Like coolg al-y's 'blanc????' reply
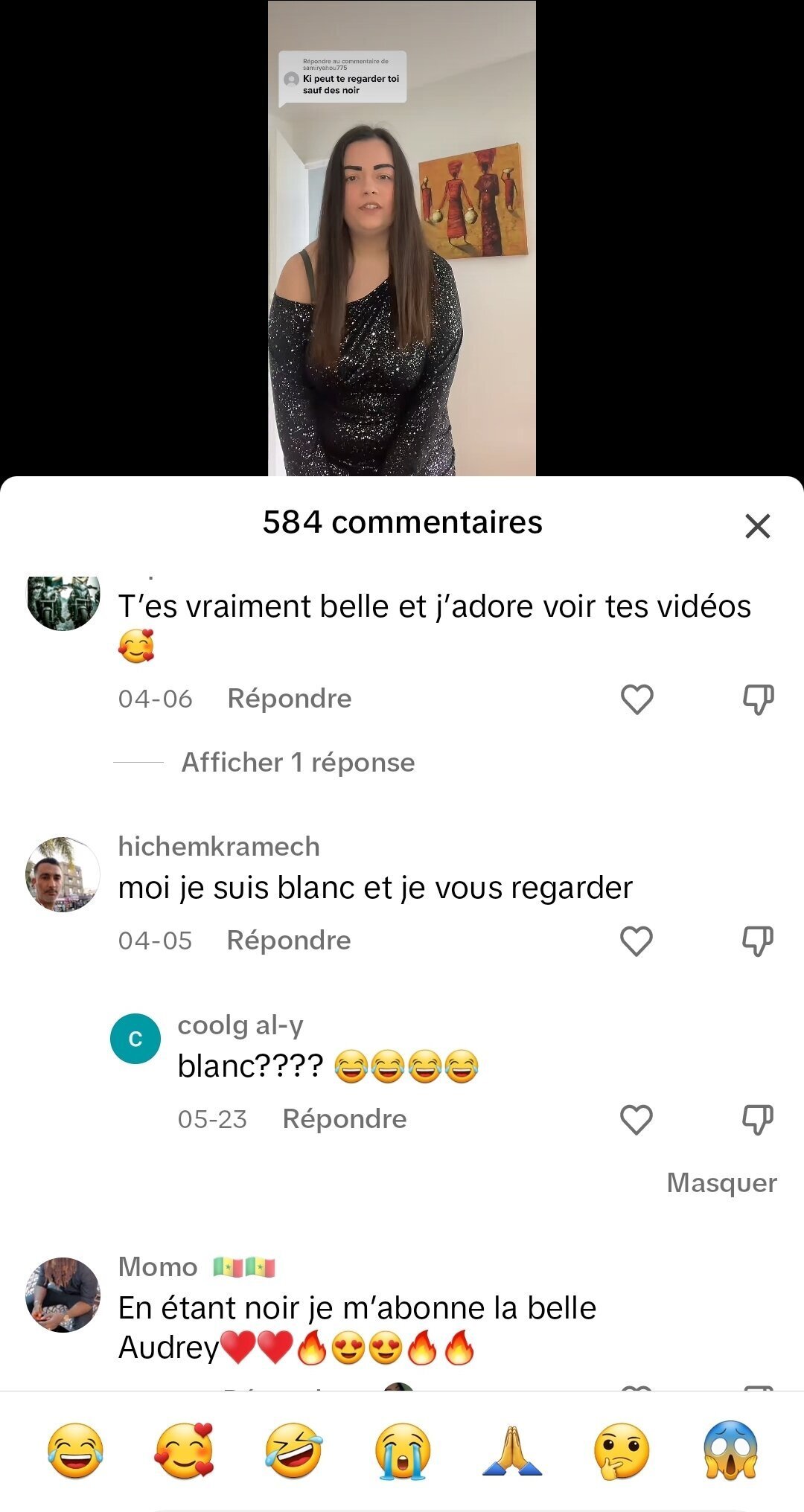The image size is (804, 1512). coord(636,1119)
